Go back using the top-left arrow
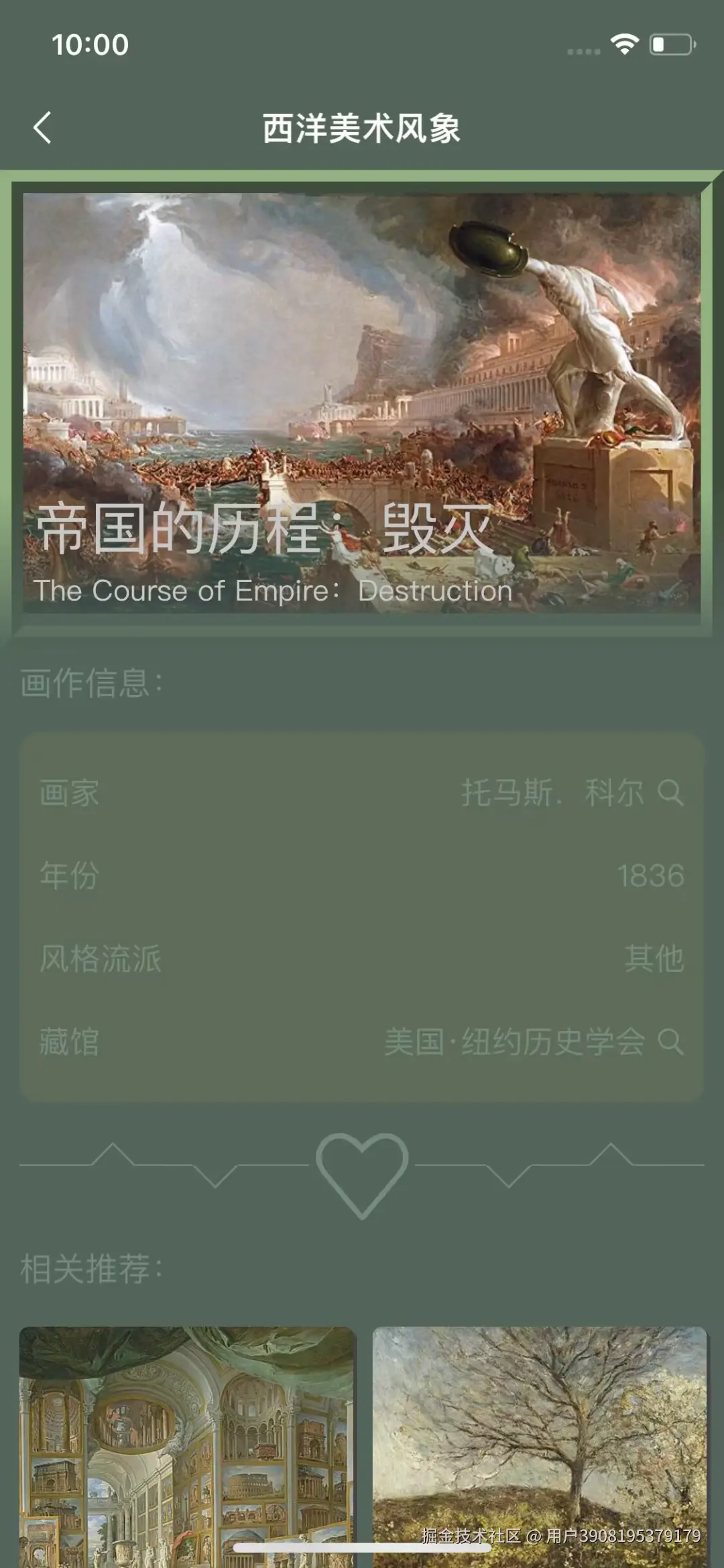724x1568 pixels. [42, 128]
